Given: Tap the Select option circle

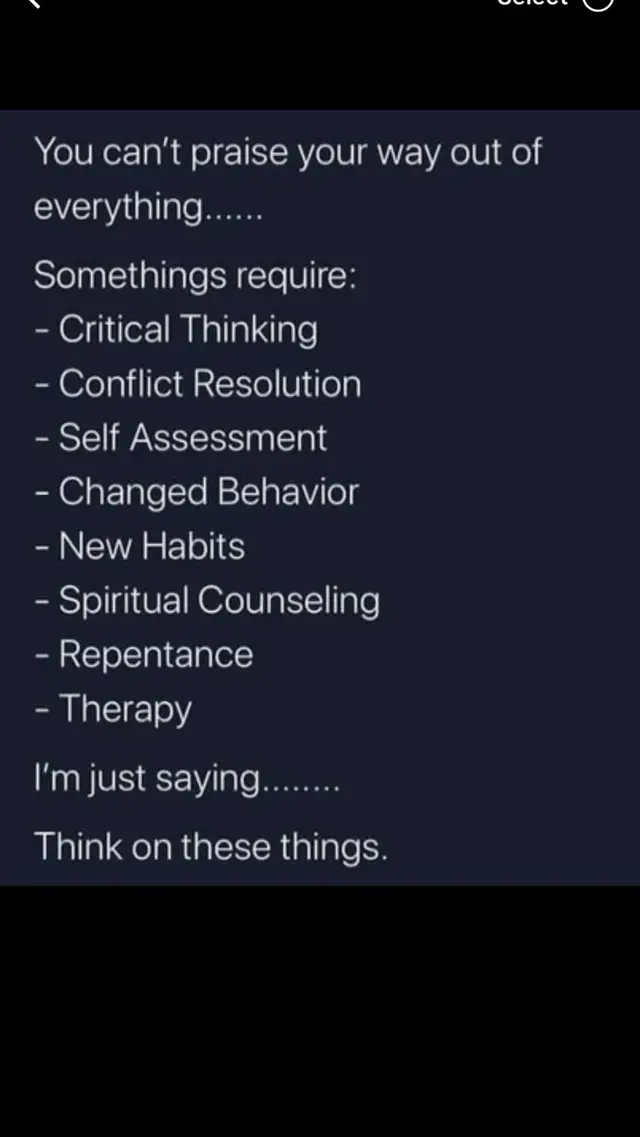Looking at the screenshot, I should tap(598, 3).
